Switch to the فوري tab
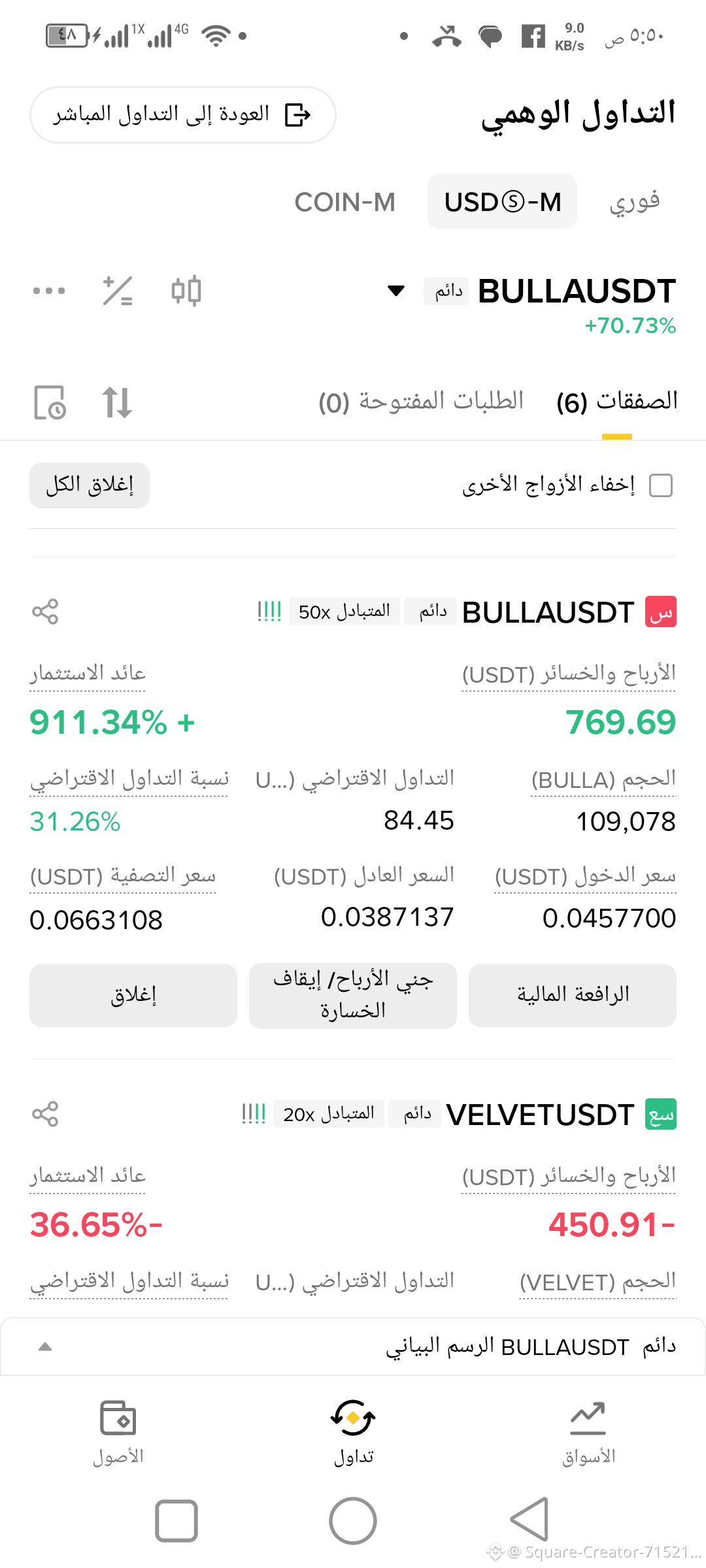The image size is (706, 1568). [x=635, y=202]
